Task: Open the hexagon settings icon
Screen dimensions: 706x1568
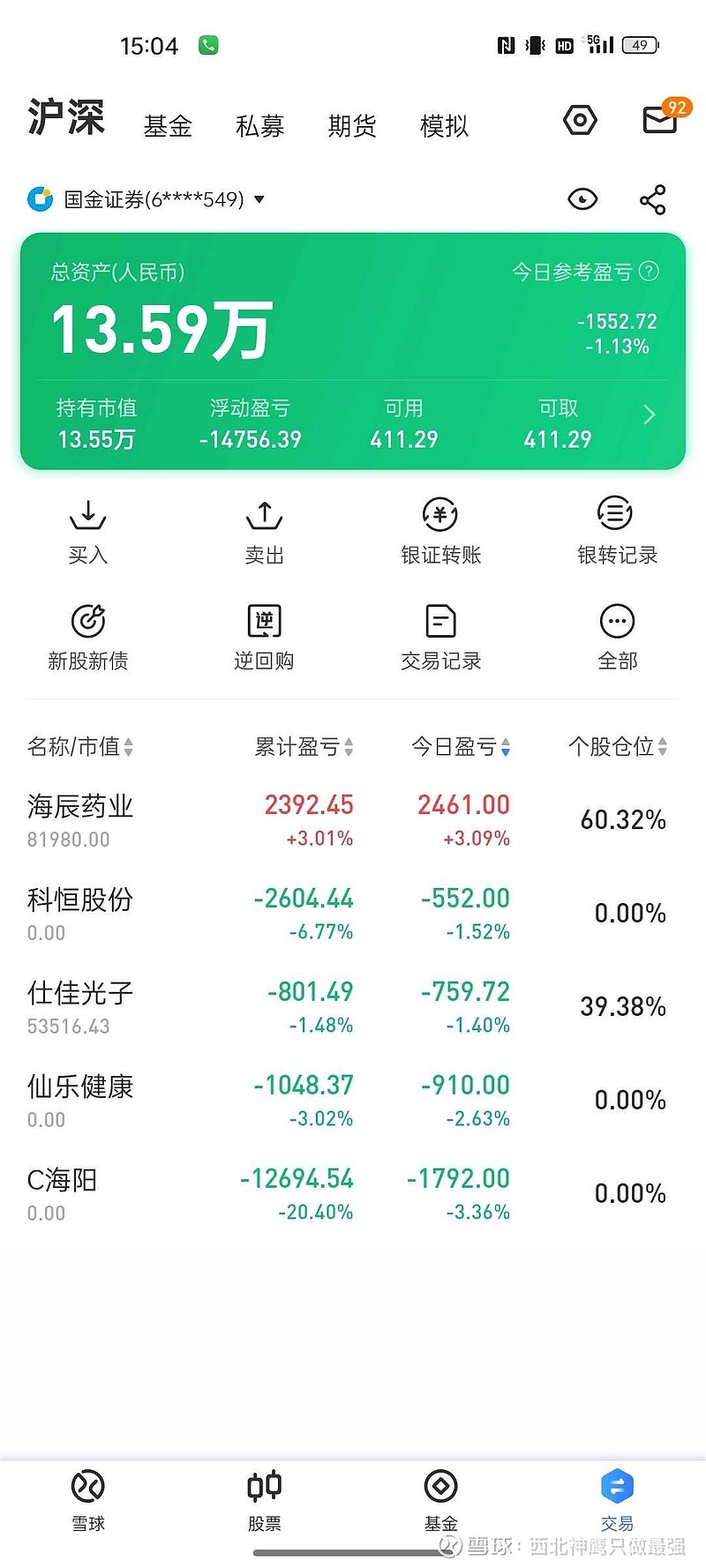Action: click(x=580, y=120)
